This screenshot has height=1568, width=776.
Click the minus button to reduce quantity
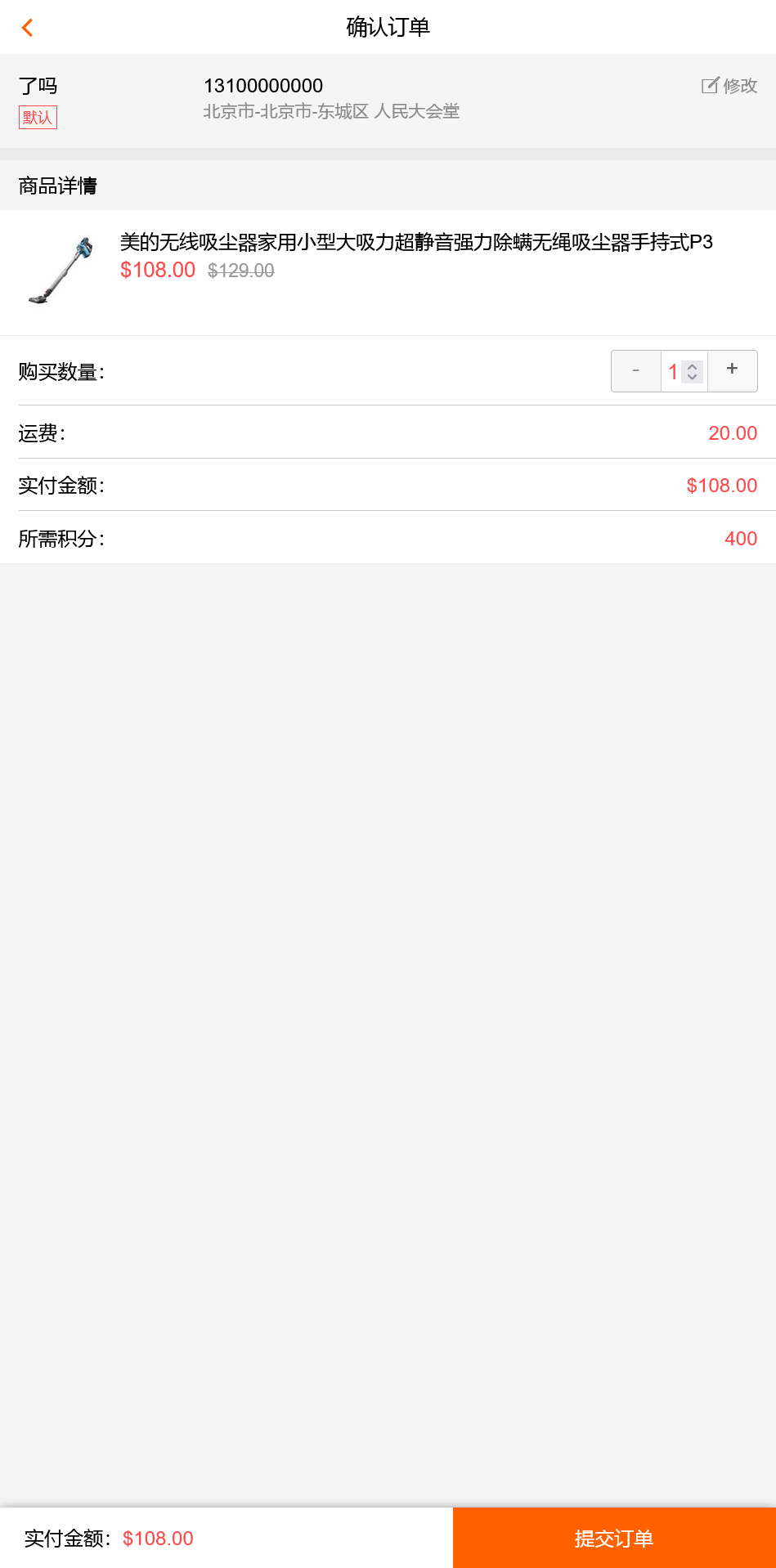point(635,370)
